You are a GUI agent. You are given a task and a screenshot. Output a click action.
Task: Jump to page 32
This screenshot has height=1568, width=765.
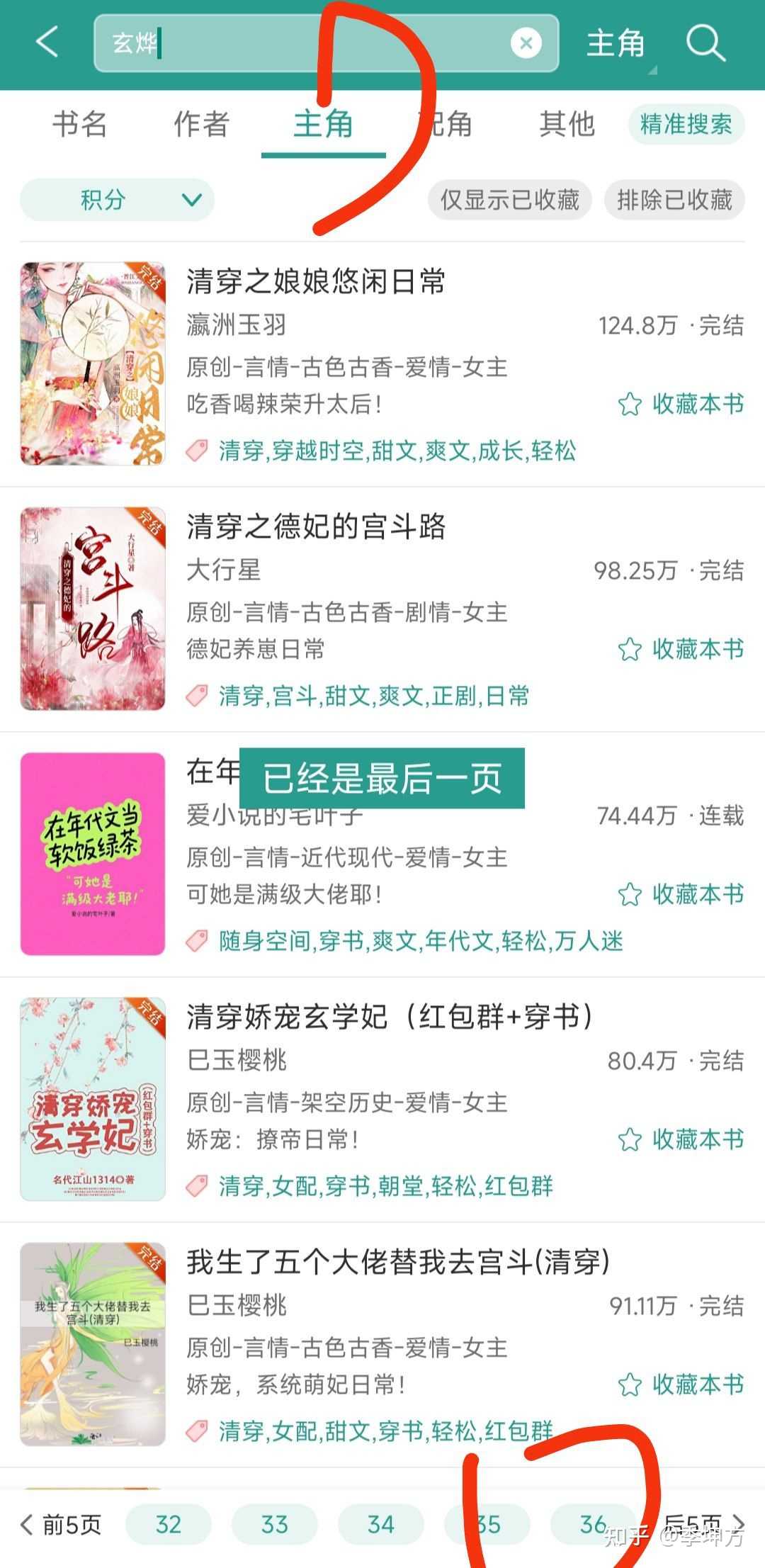pos(169,1524)
